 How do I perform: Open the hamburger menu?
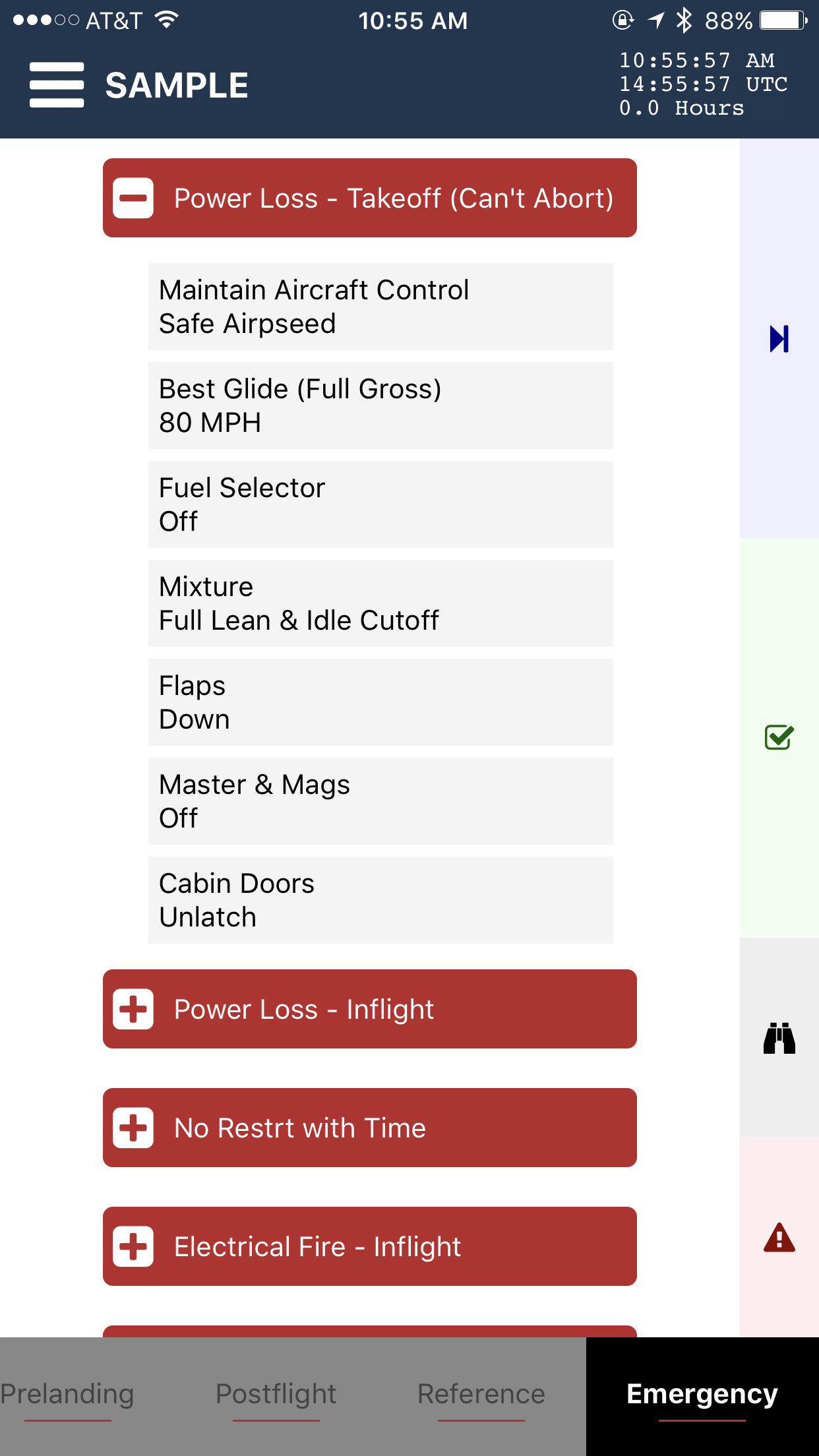pyautogui.click(x=57, y=85)
